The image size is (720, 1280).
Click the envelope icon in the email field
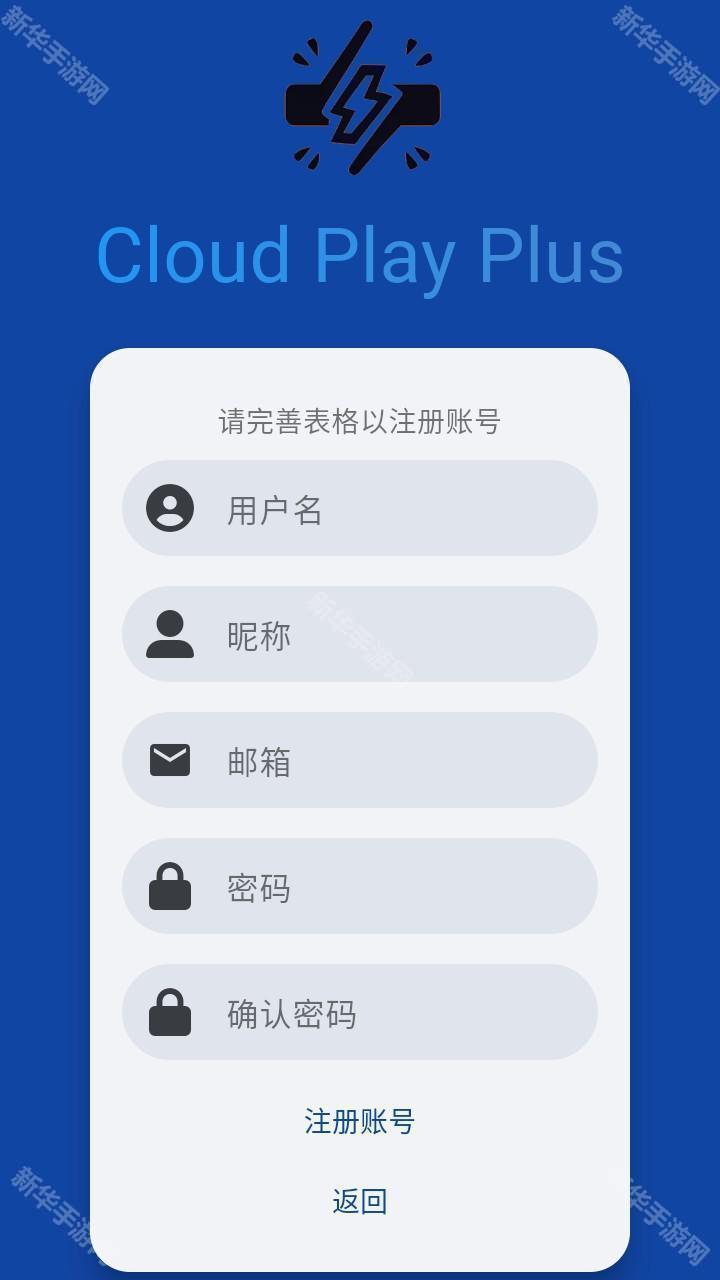(x=169, y=760)
